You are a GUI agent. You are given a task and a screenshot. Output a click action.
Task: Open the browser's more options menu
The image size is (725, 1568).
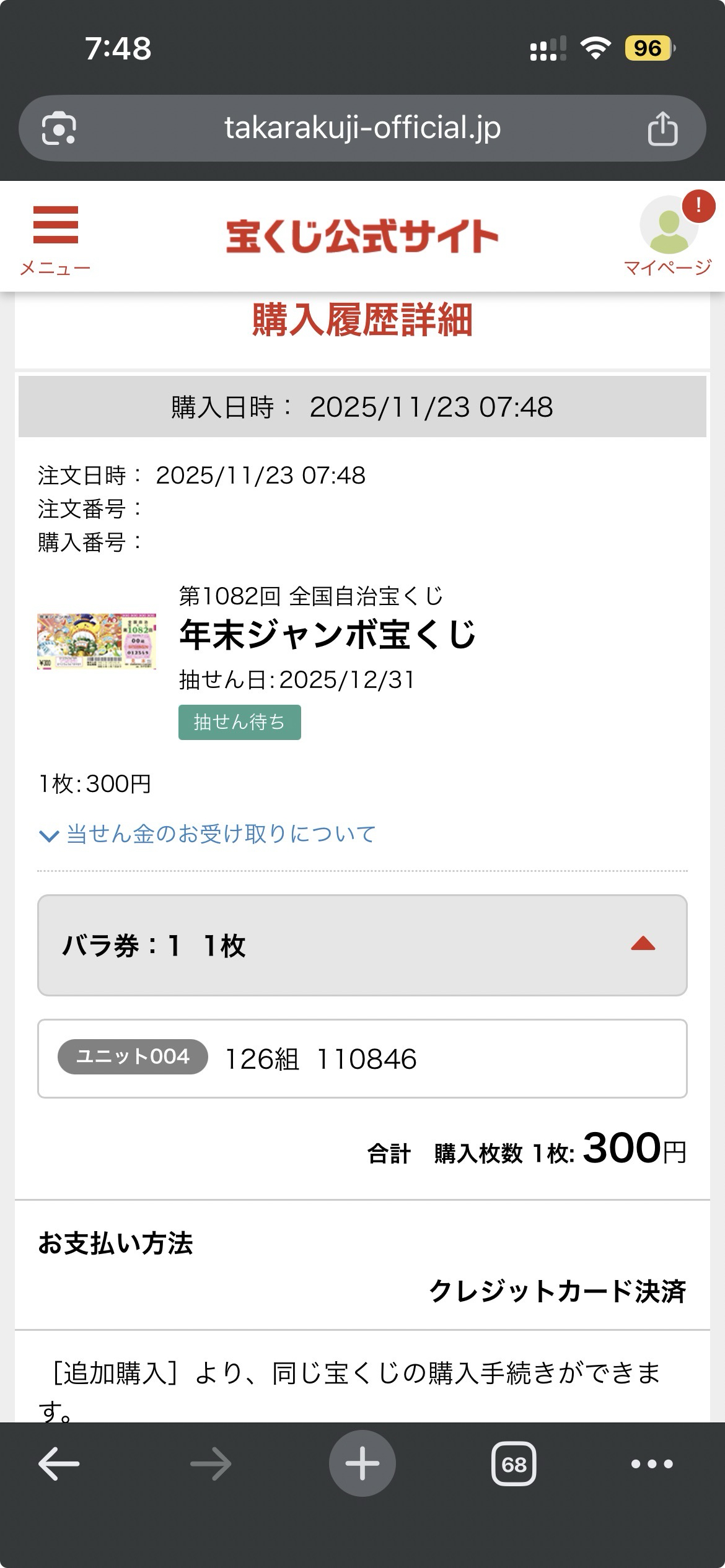651,1464
